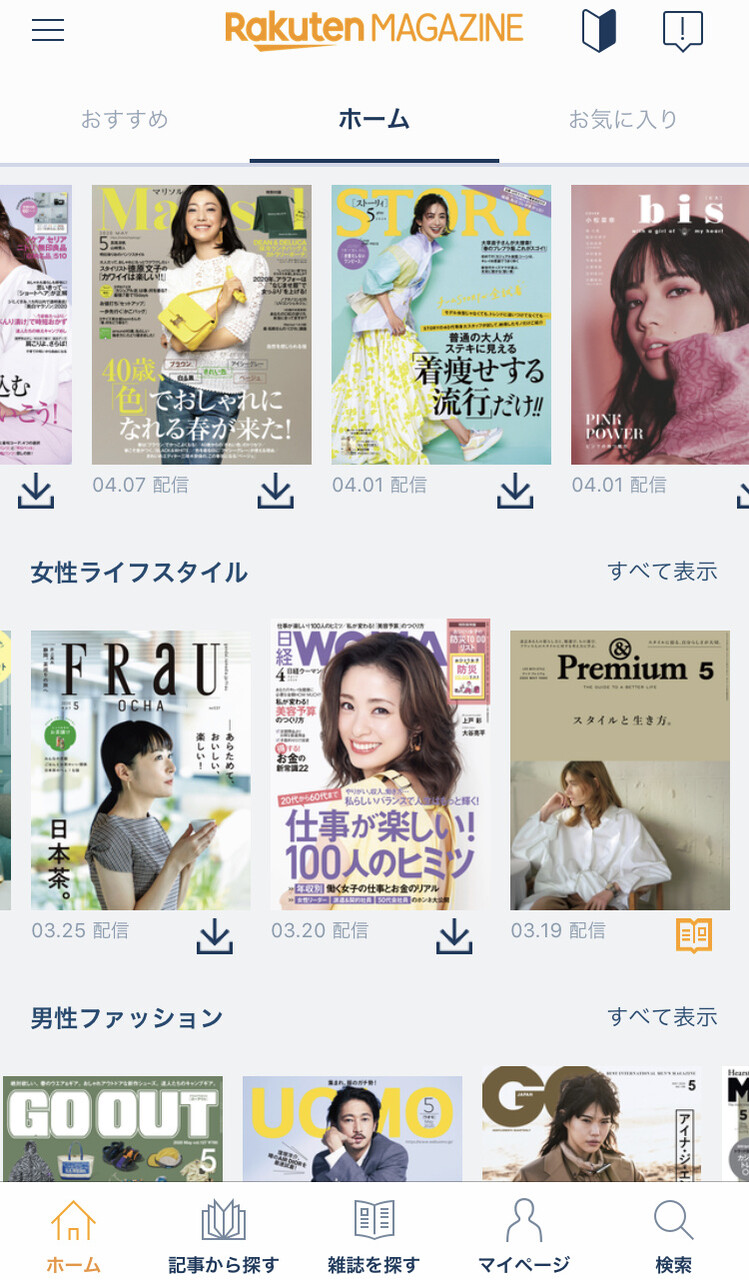The width and height of the screenshot is (749, 1280).
Task: Open 記事から探す in bottom navigation
Action: [224, 1236]
